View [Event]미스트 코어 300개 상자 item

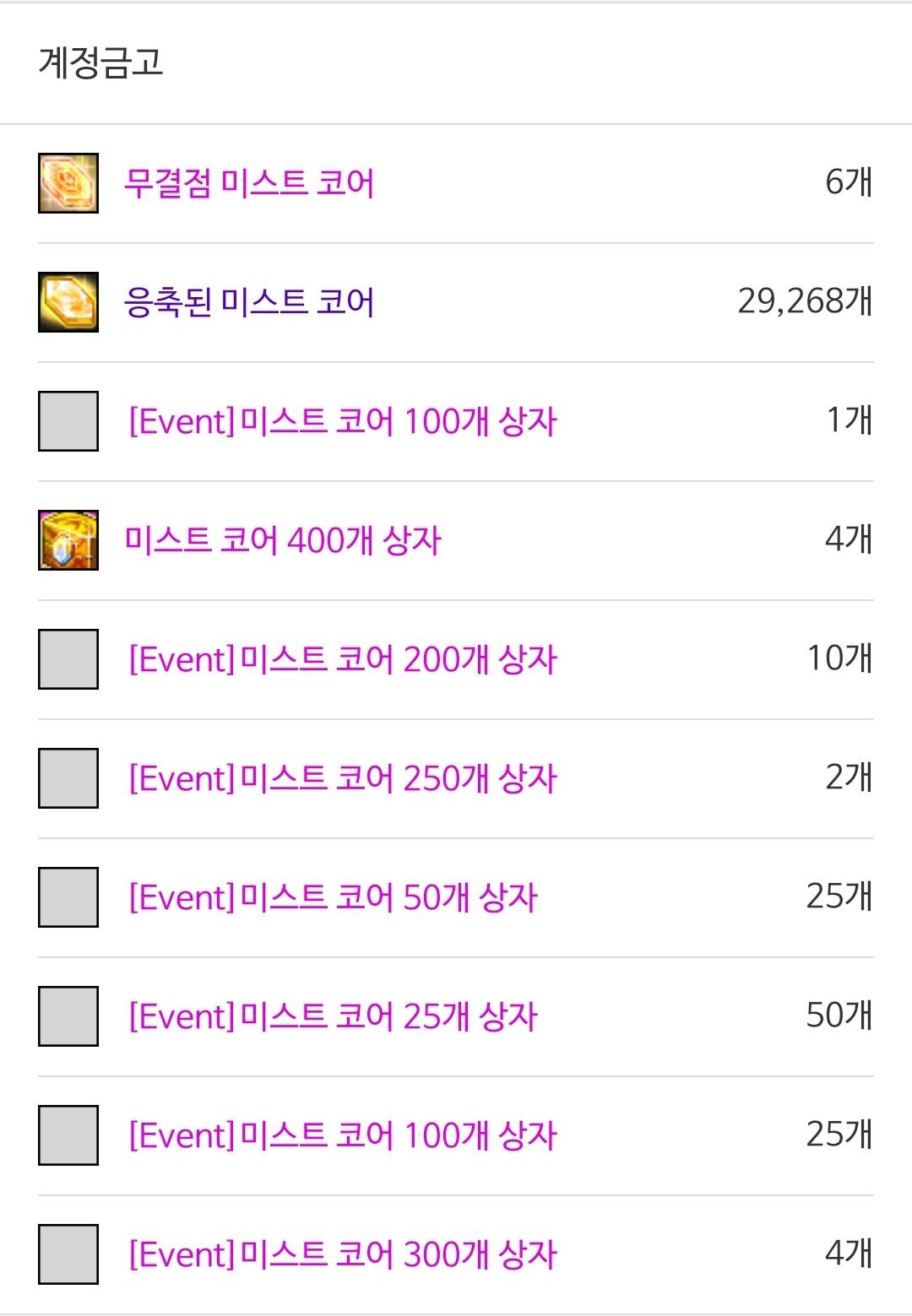point(342,1254)
